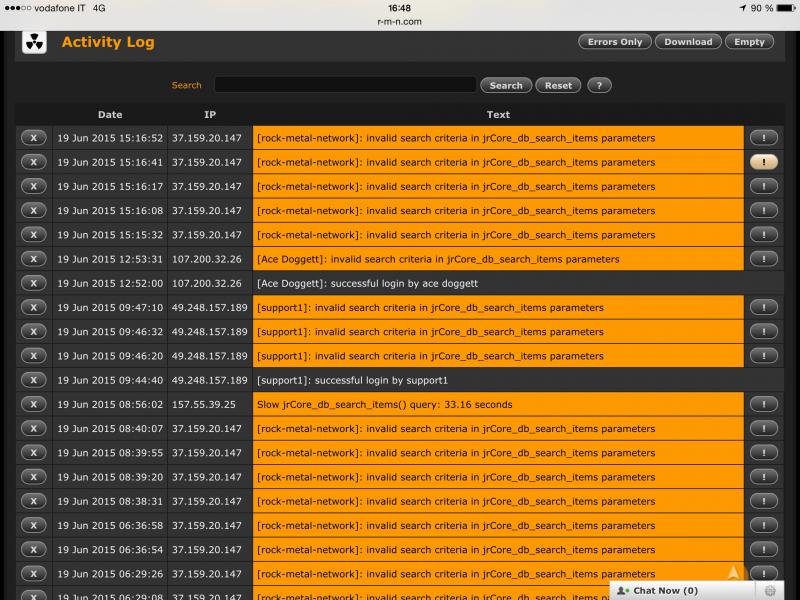View details of the slow query entry
The width and height of the screenshot is (800, 600).
764,405
